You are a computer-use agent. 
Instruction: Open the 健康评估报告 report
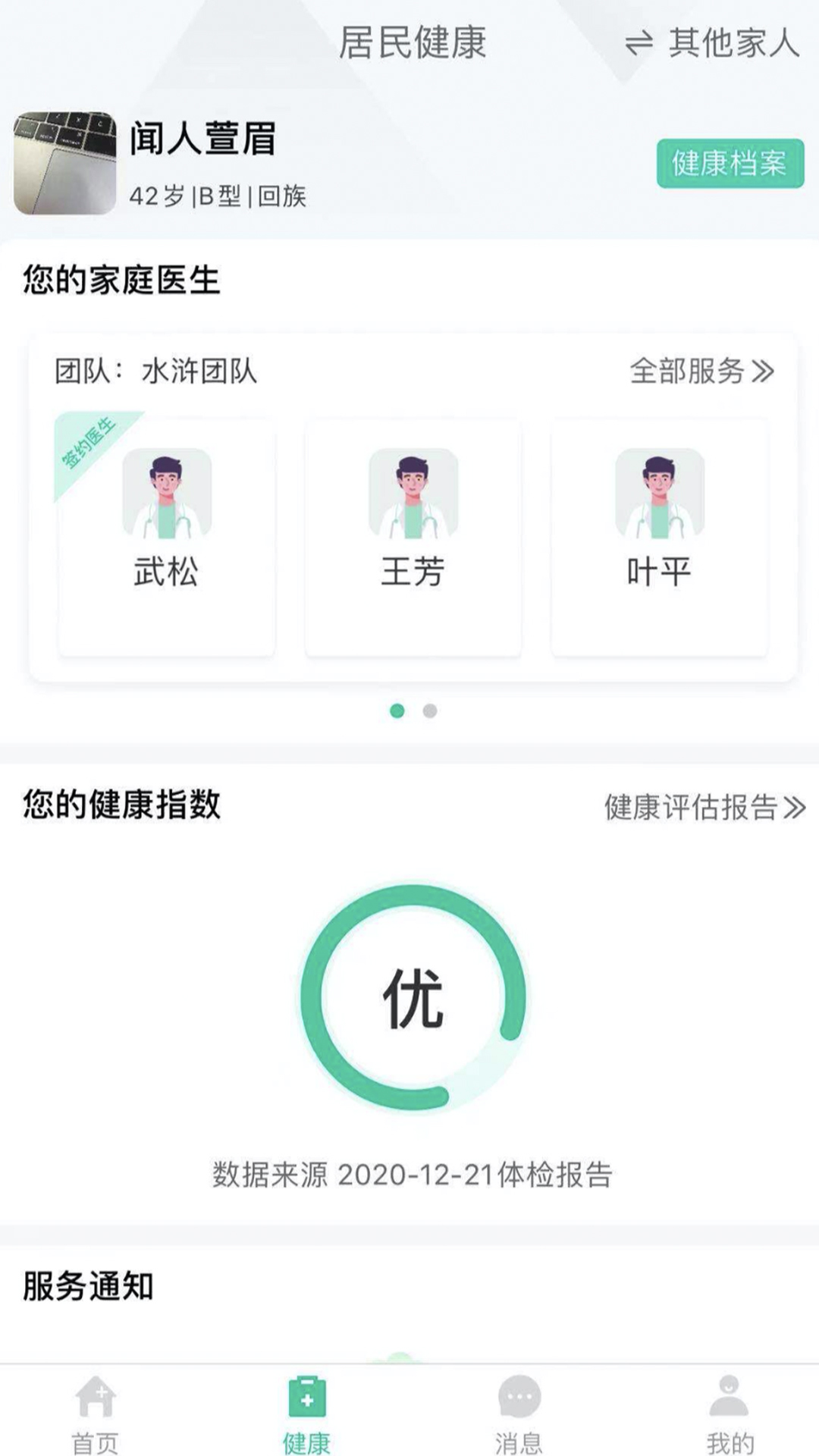pos(704,808)
